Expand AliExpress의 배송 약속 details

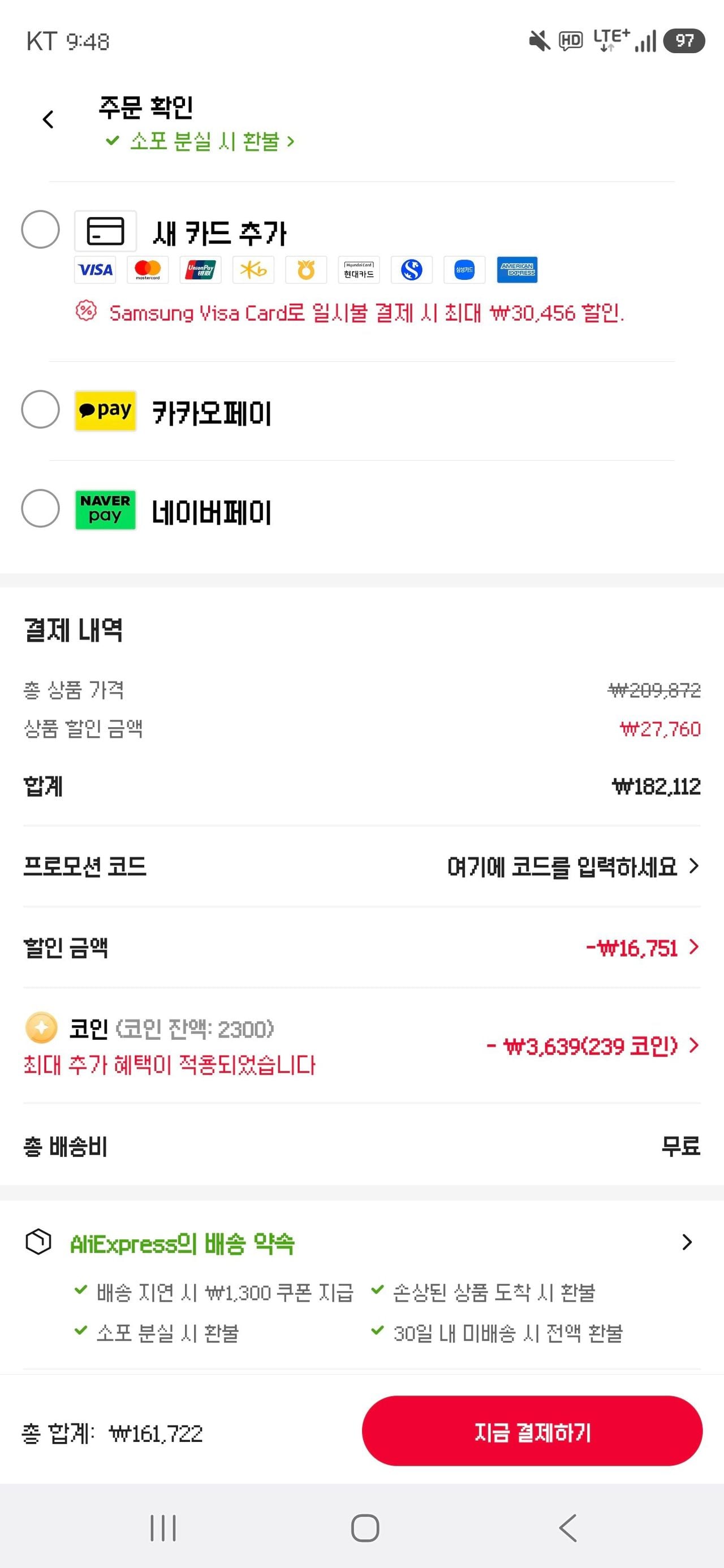tap(686, 1242)
